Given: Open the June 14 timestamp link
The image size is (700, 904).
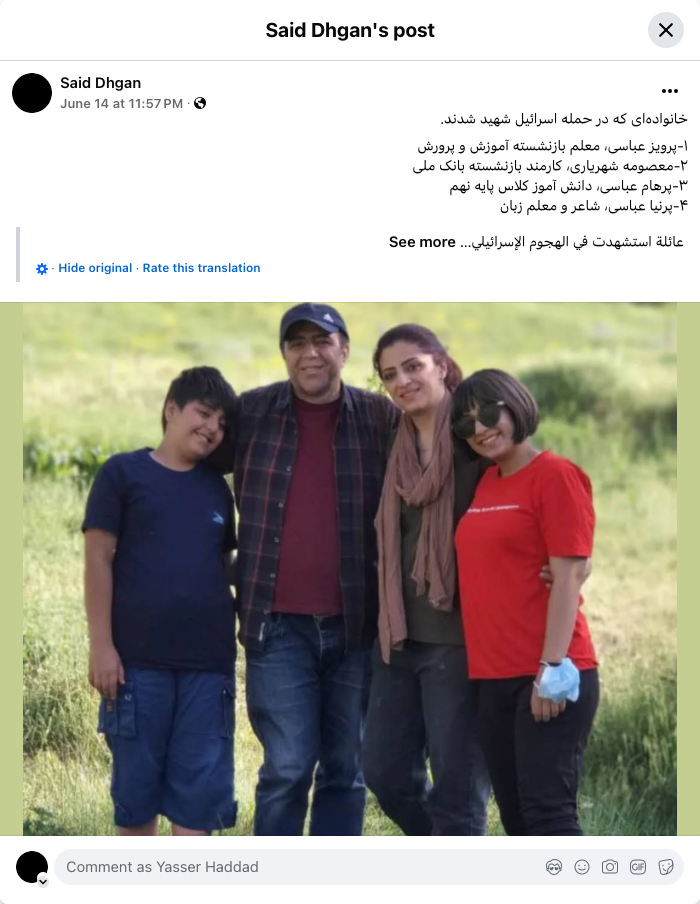Looking at the screenshot, I should [x=121, y=103].
